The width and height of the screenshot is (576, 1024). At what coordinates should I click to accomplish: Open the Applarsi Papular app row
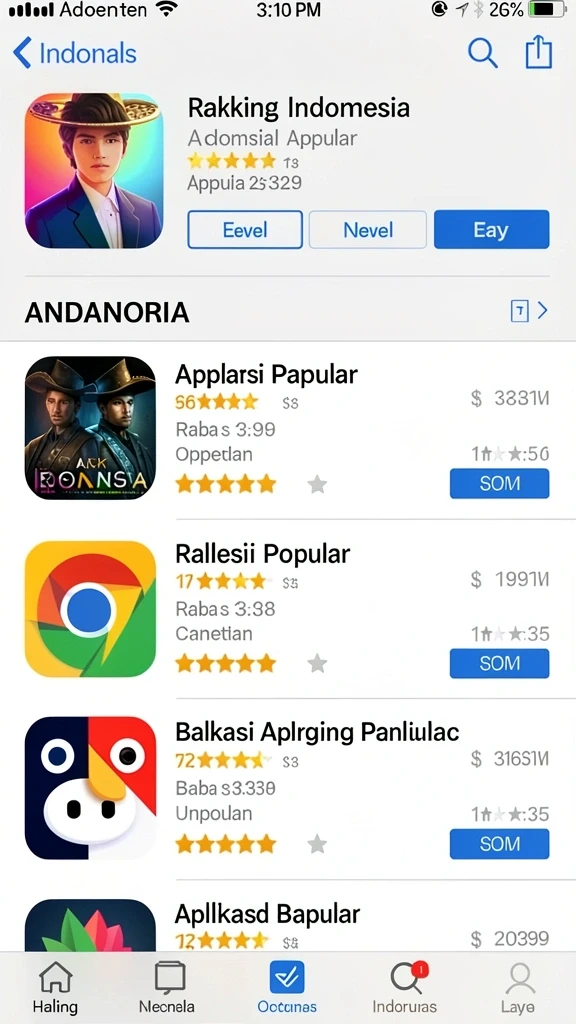click(288, 428)
